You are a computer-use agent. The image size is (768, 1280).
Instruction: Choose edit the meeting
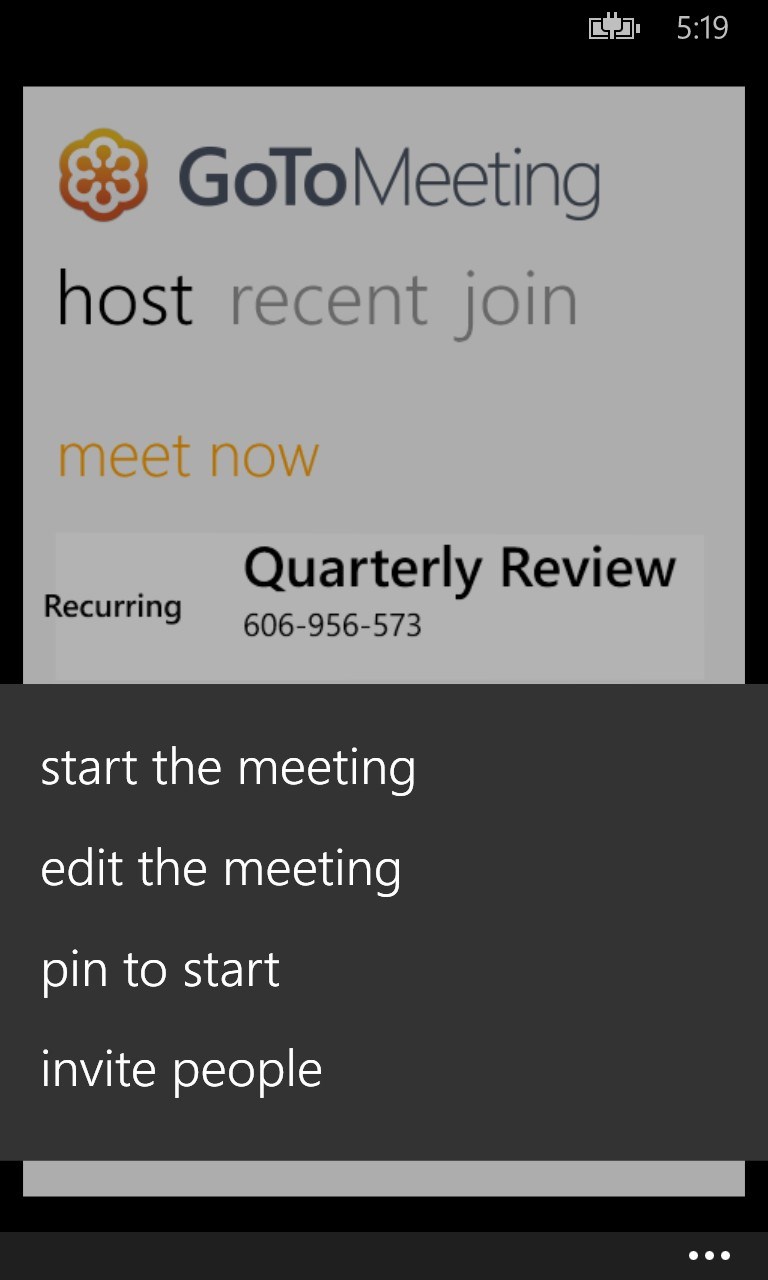click(x=221, y=868)
